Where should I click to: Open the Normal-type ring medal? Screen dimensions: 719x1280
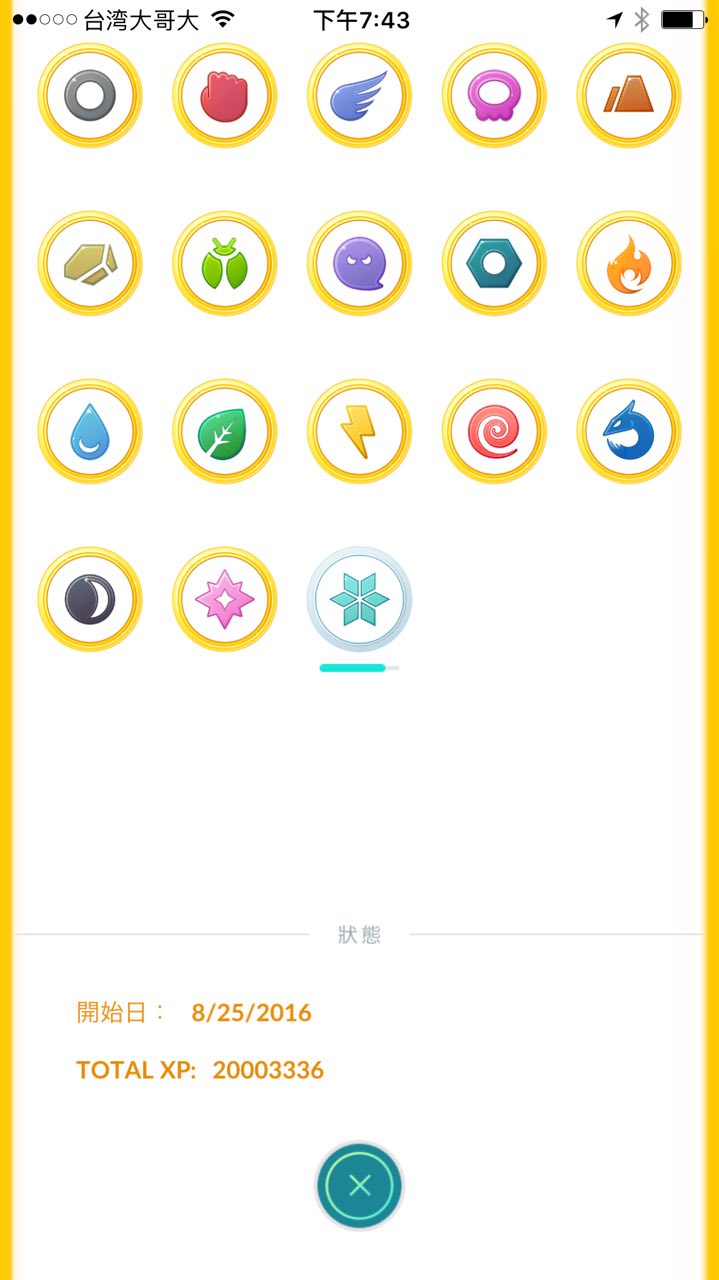[x=90, y=96]
